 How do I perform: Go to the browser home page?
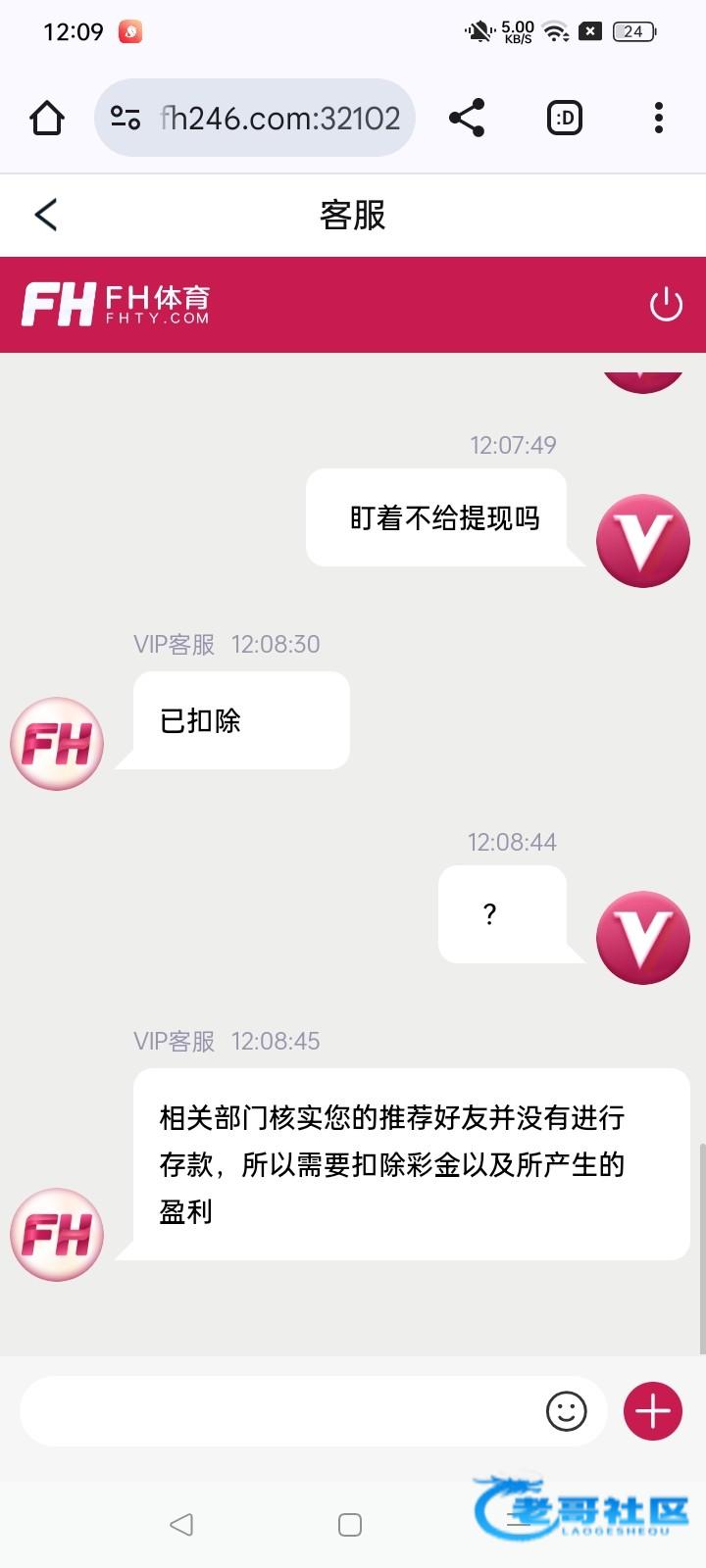pos(47,119)
